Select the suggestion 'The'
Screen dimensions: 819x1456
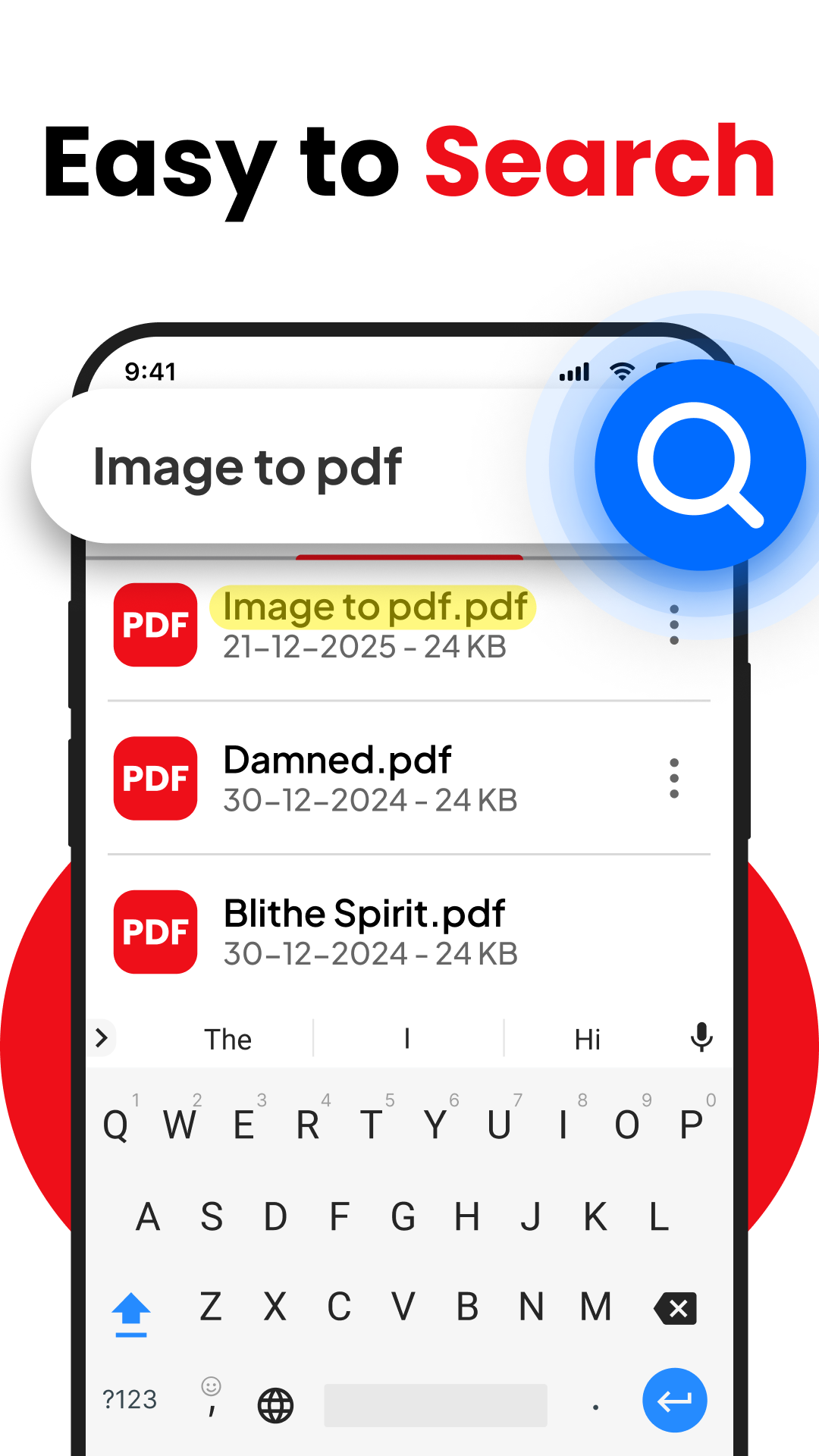coord(227,1039)
